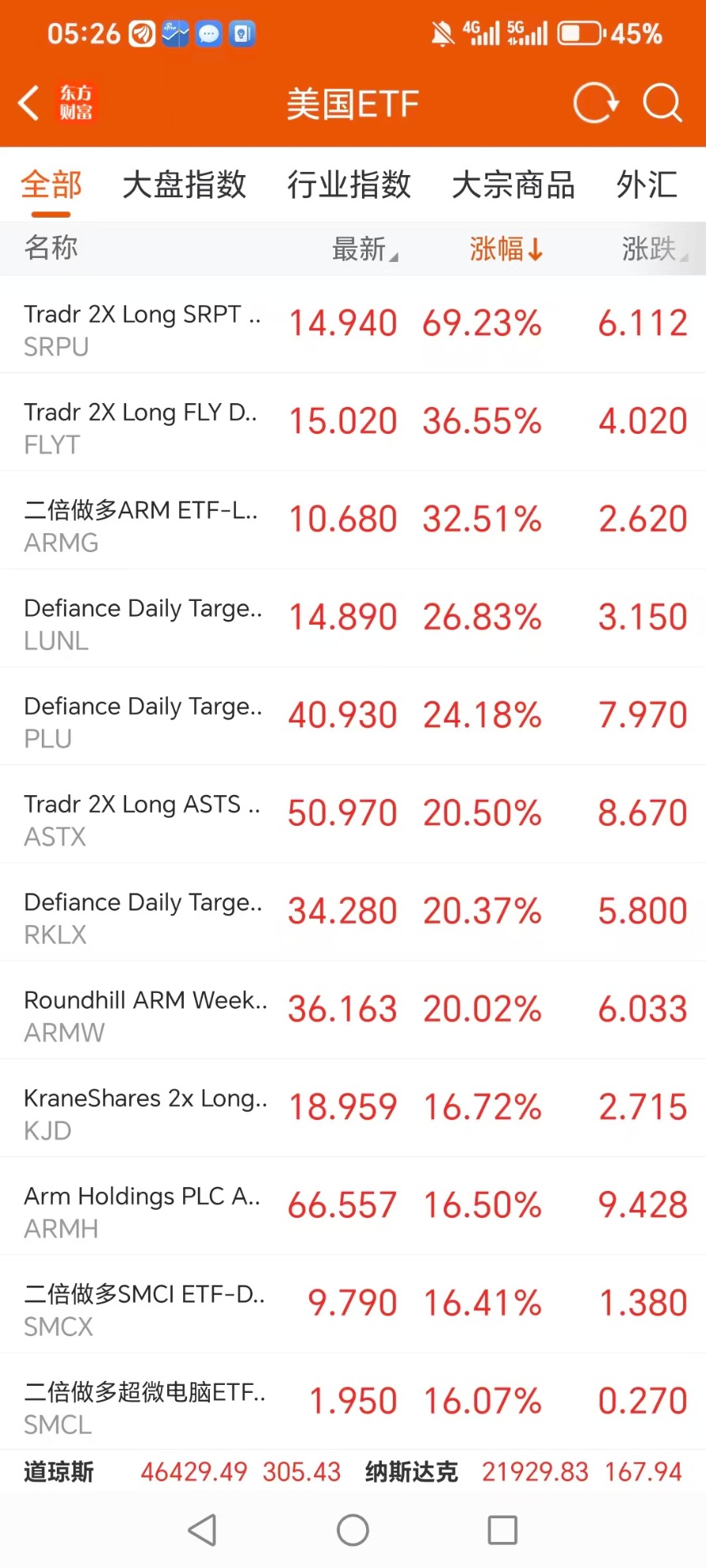Open Arm Holdings ARMH row

353,1206
